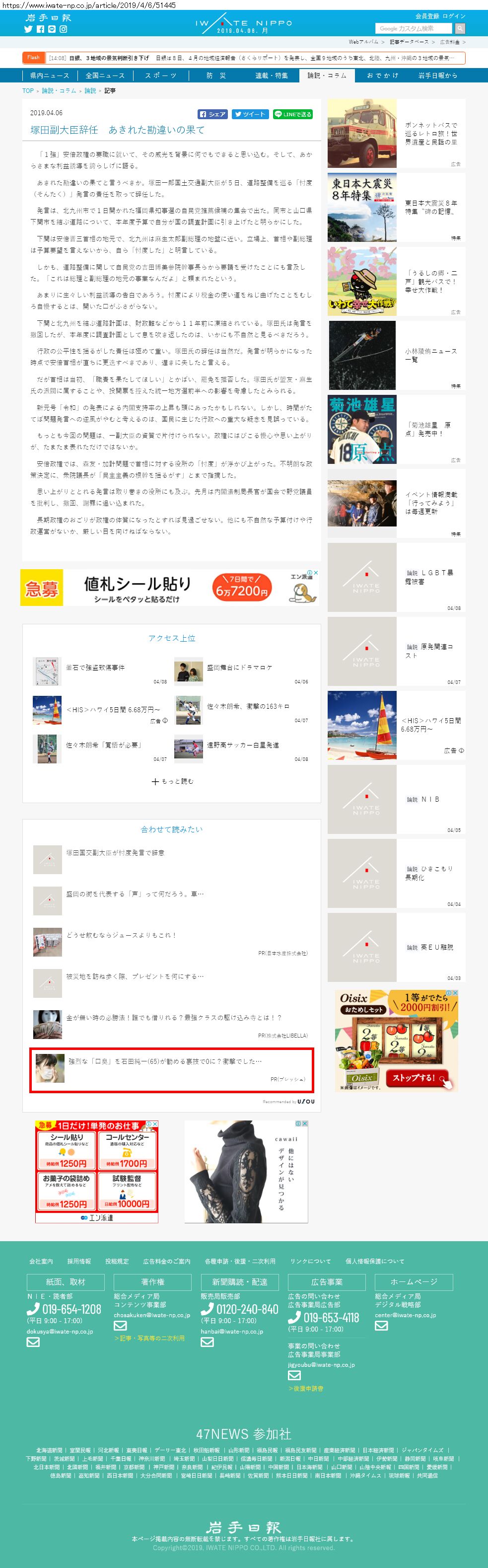Select the スポーツ navigation tab
This screenshot has width=488, height=1568.
[161, 75]
